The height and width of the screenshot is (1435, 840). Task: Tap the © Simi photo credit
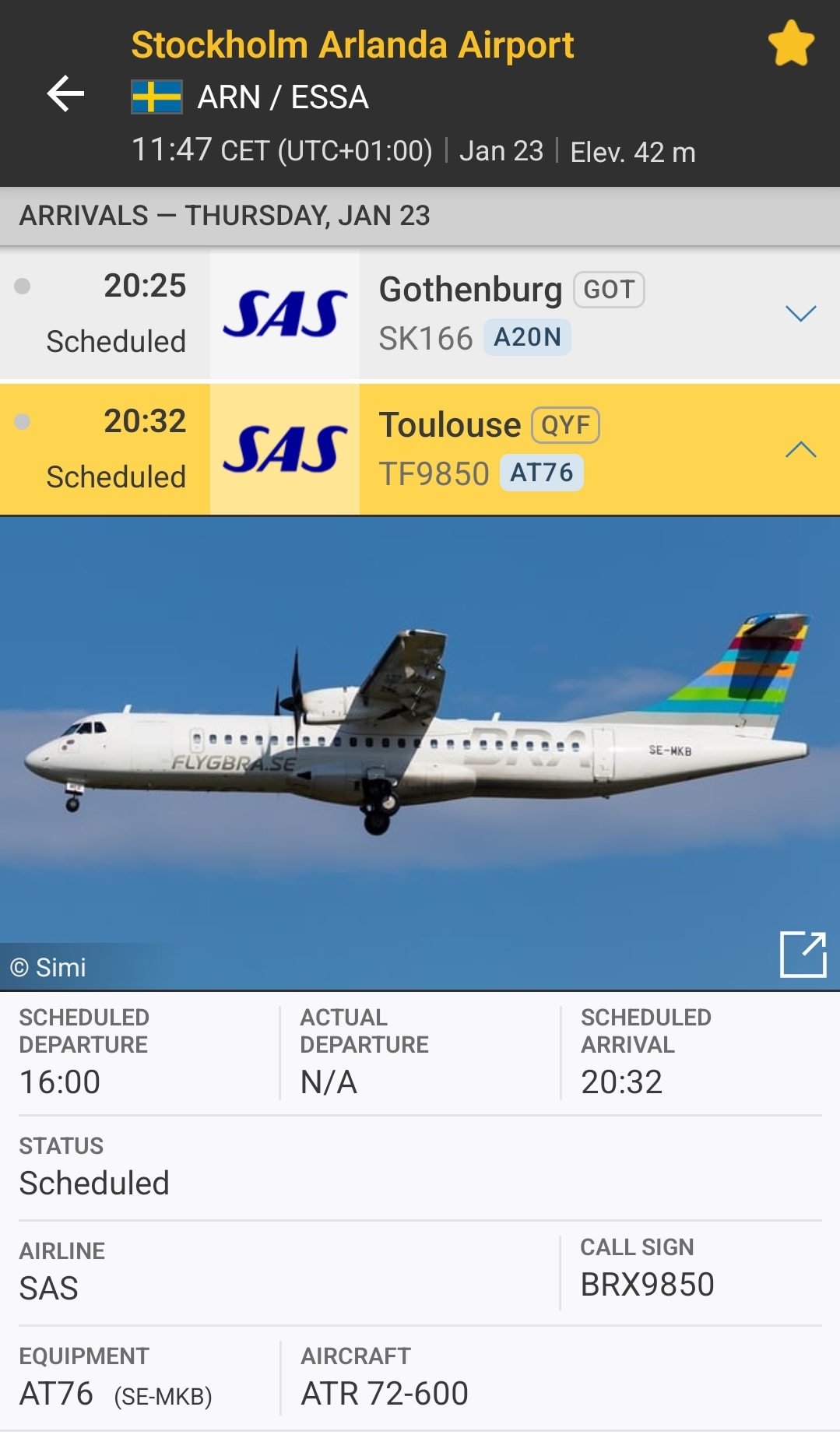pyautogui.click(x=48, y=967)
